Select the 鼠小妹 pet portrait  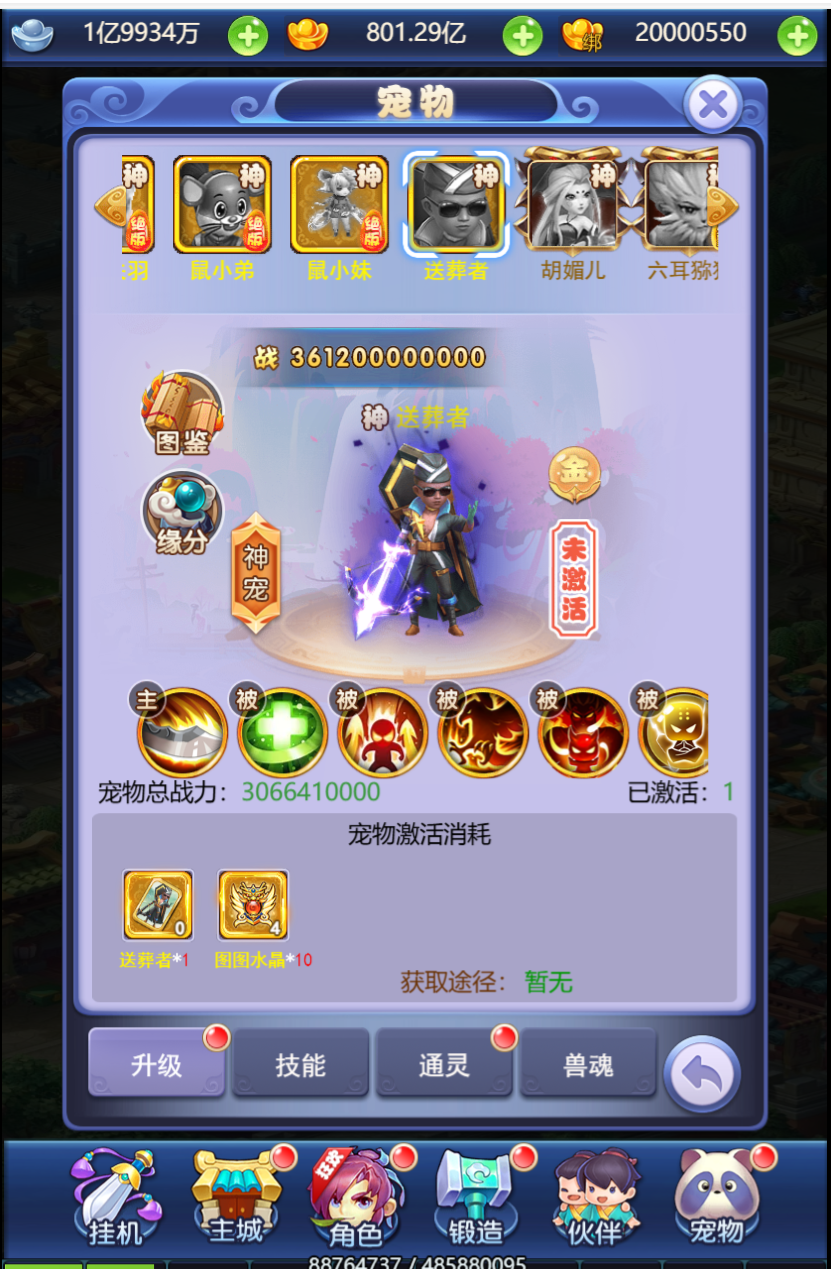point(339,205)
